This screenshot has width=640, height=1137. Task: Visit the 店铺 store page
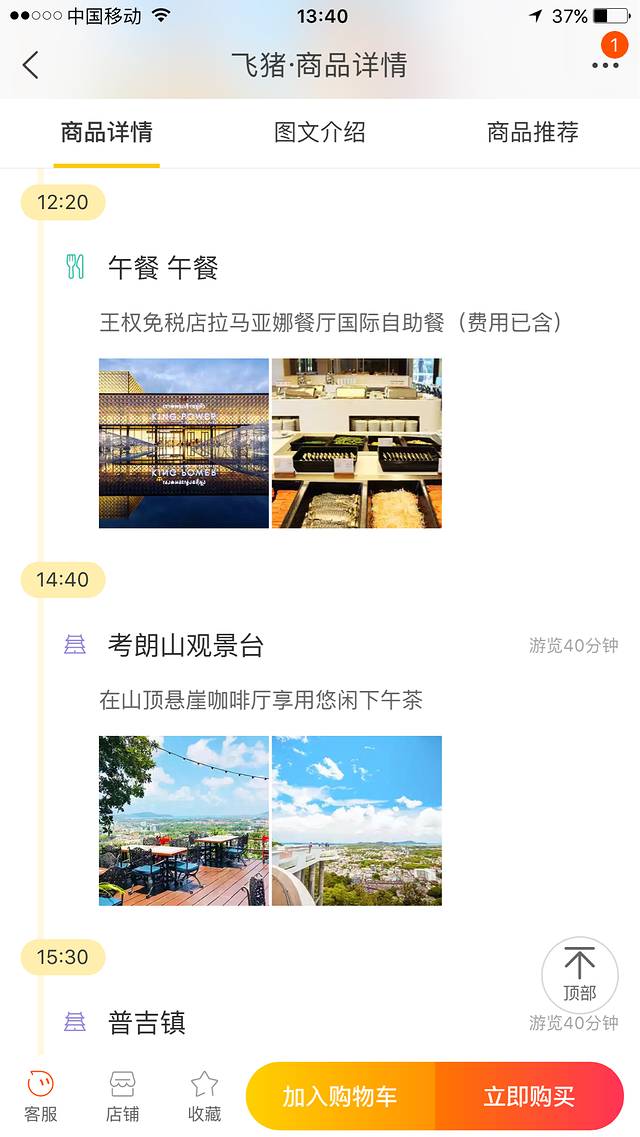pyautogui.click(x=122, y=1096)
